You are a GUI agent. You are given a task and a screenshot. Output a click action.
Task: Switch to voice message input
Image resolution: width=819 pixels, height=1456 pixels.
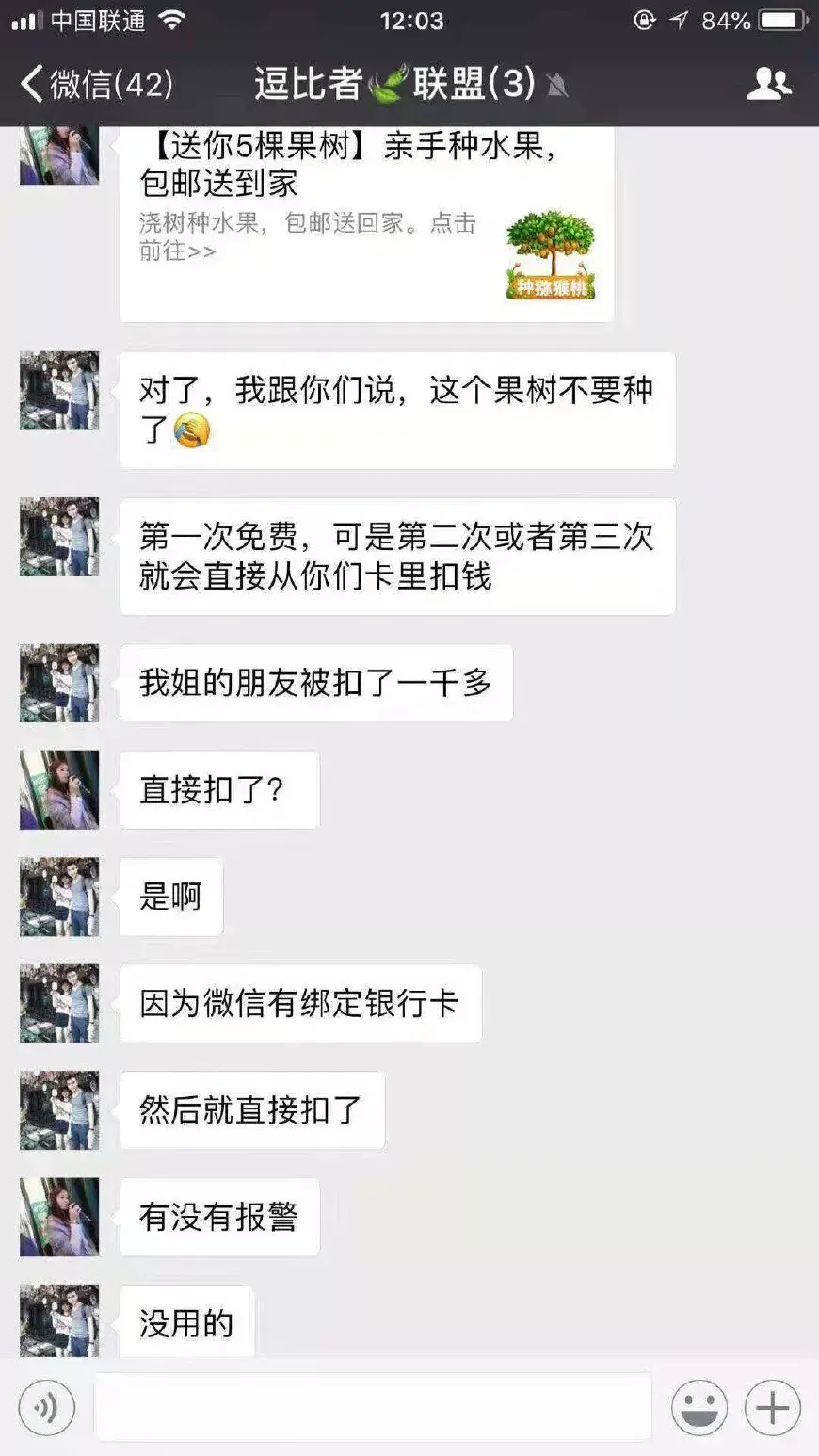46,1408
